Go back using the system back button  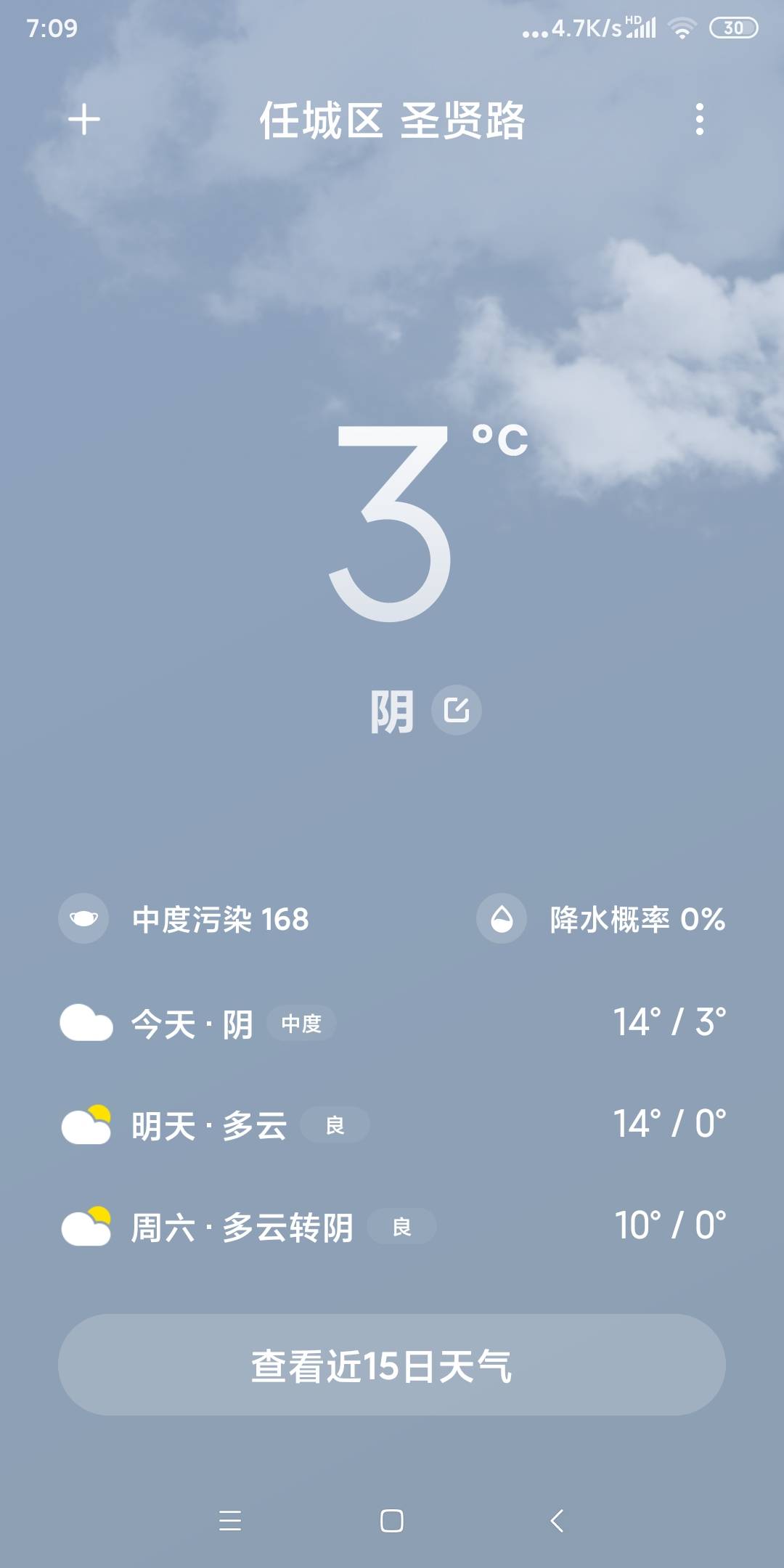click(557, 1520)
